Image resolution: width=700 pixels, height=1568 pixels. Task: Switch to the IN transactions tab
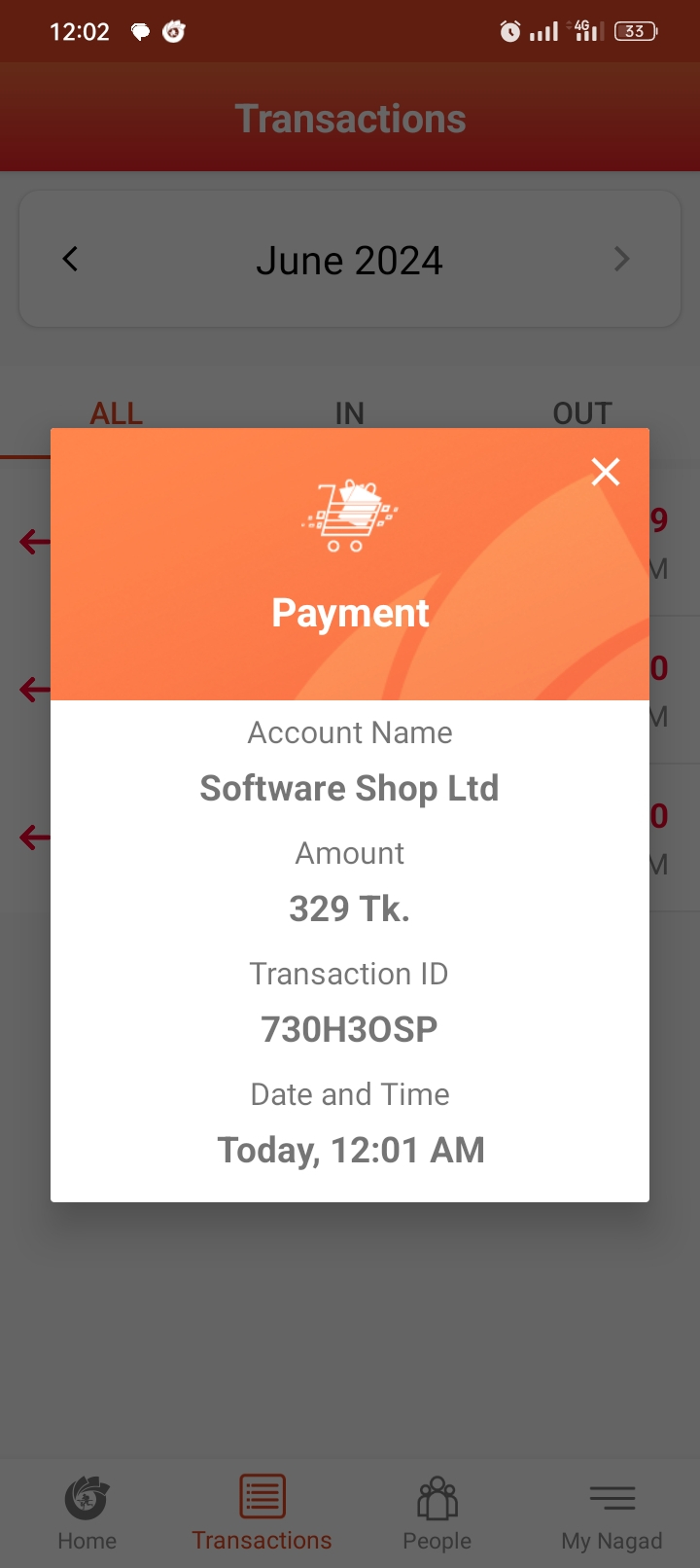[349, 412]
